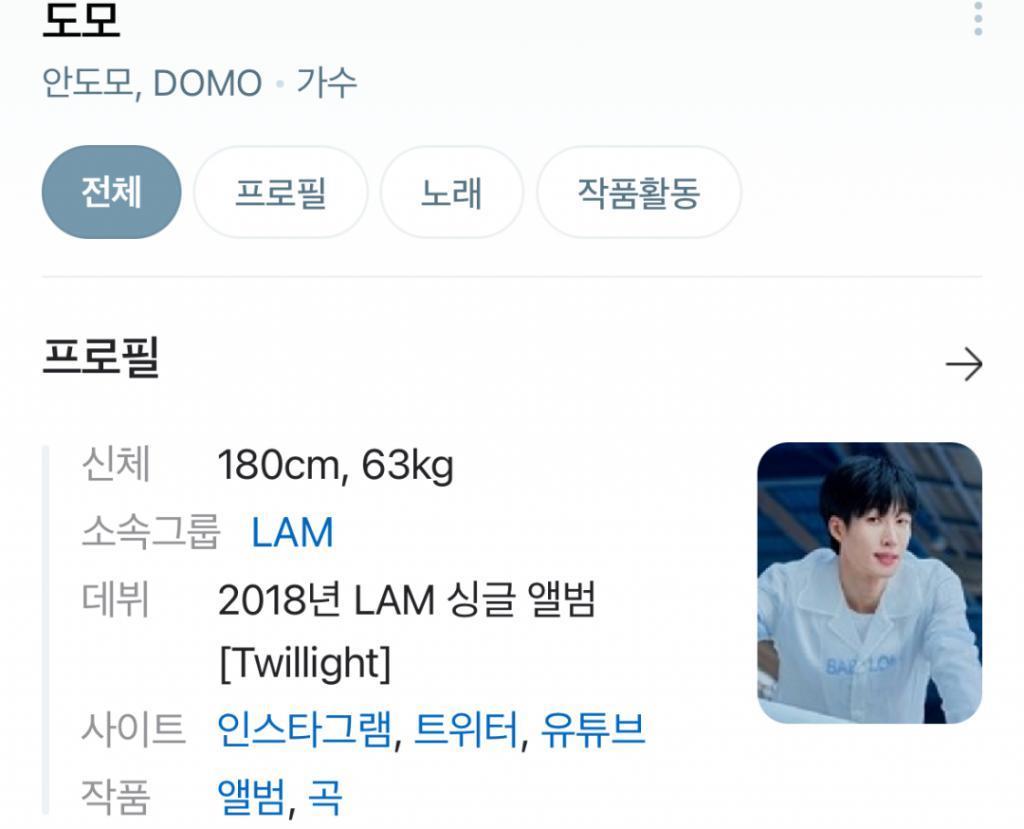Open the 앨범 works link
Viewport: 1024px width, 829px height.
251,797
